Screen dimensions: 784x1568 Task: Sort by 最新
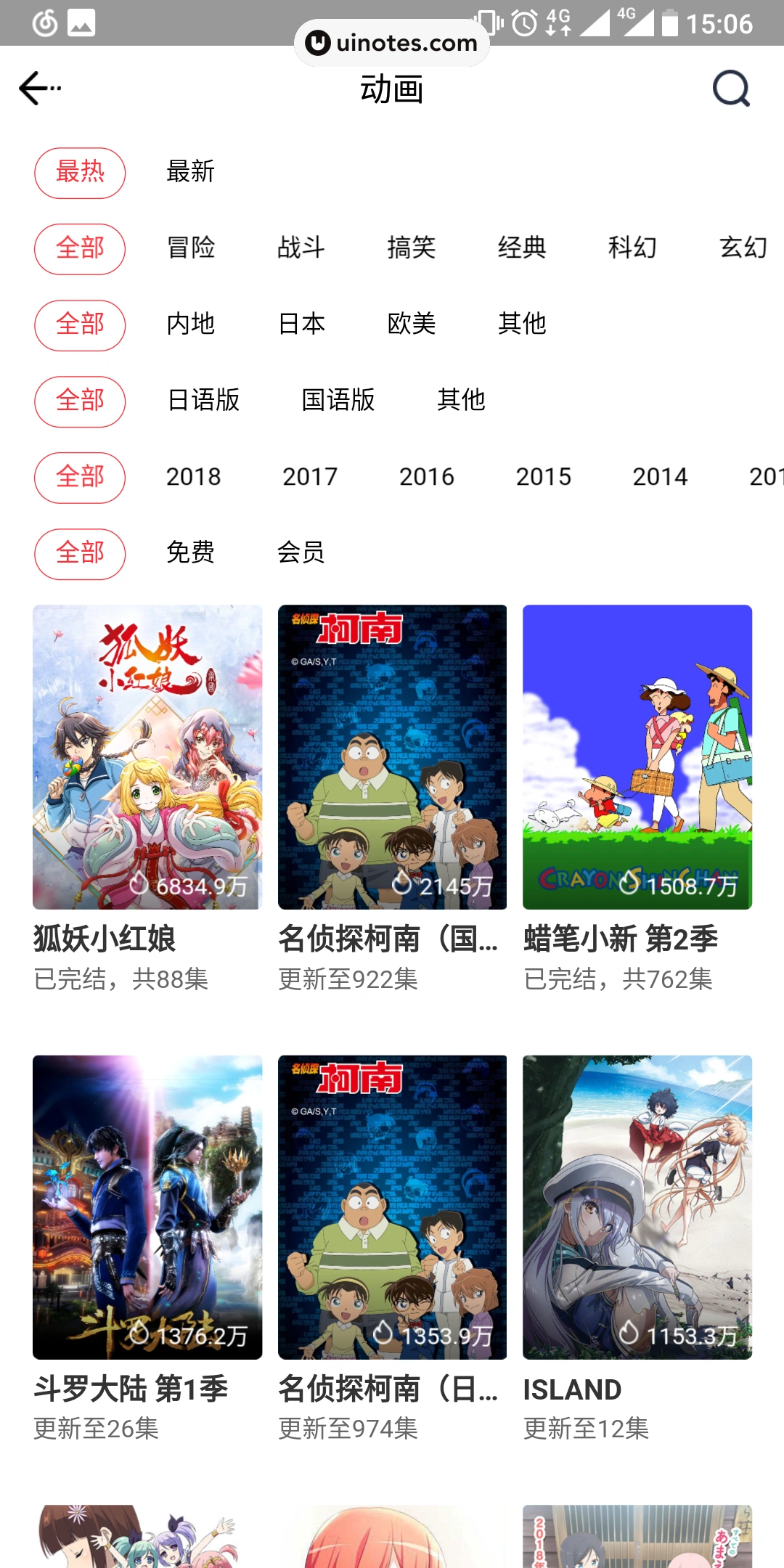coord(190,173)
